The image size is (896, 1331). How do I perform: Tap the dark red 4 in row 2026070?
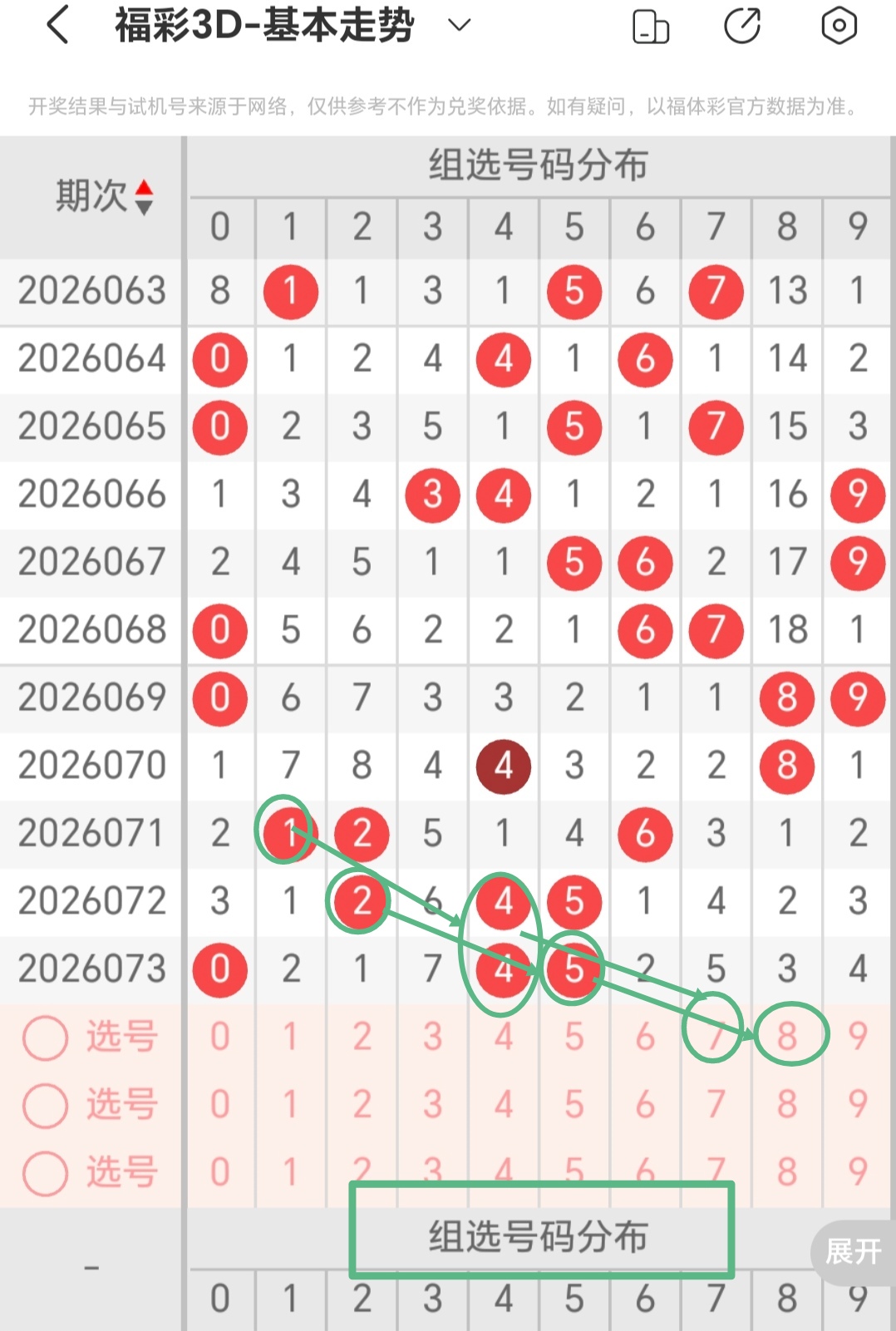tap(503, 766)
